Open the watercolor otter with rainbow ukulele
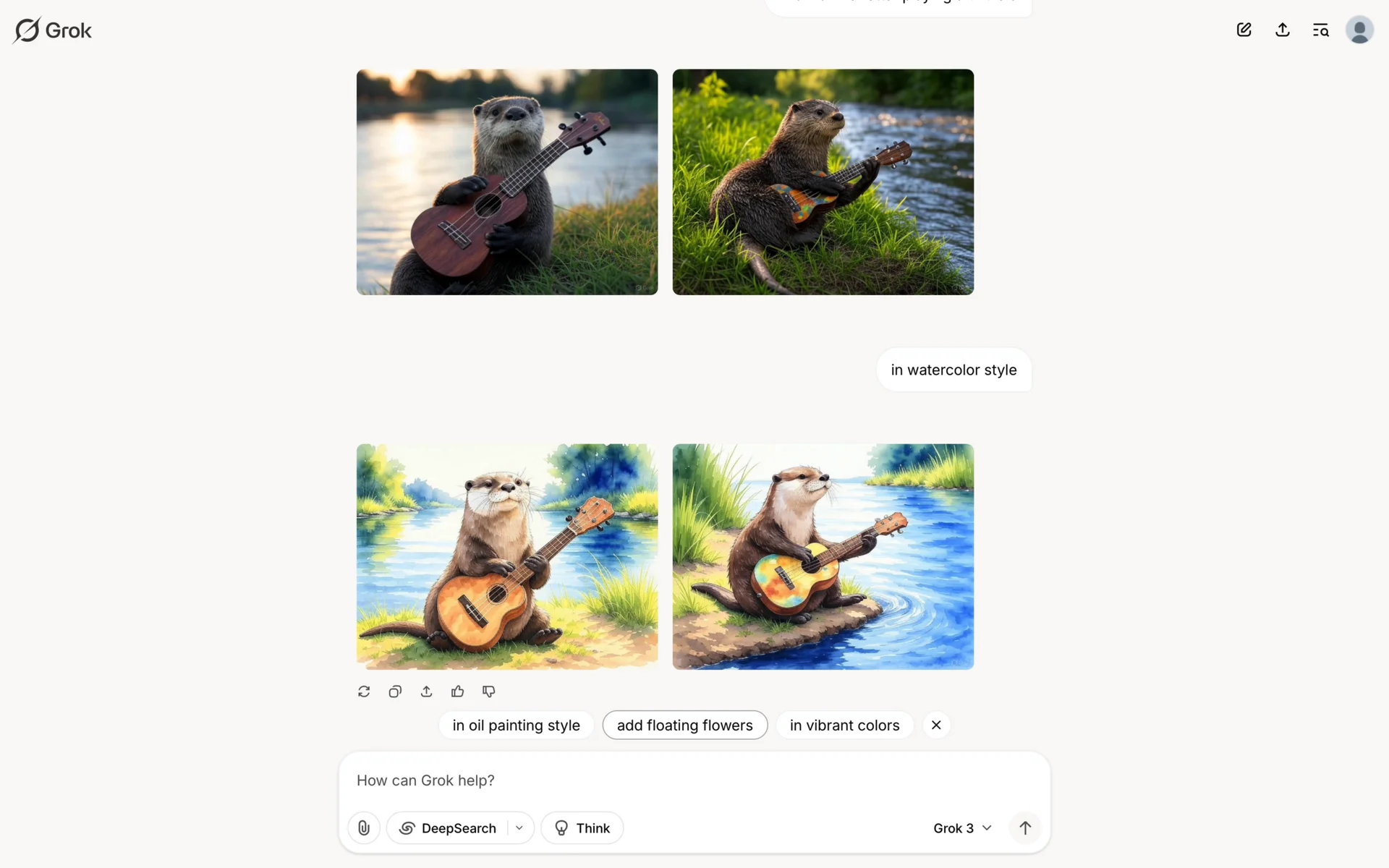Image resolution: width=1389 pixels, height=868 pixels. coord(823,556)
